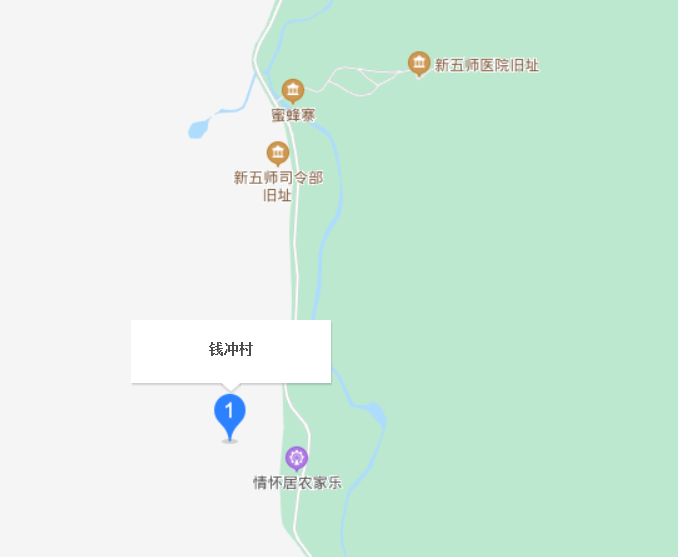Select the 情怀居农家乐 purple pin
Image resolution: width=678 pixels, height=557 pixels.
coord(296,458)
